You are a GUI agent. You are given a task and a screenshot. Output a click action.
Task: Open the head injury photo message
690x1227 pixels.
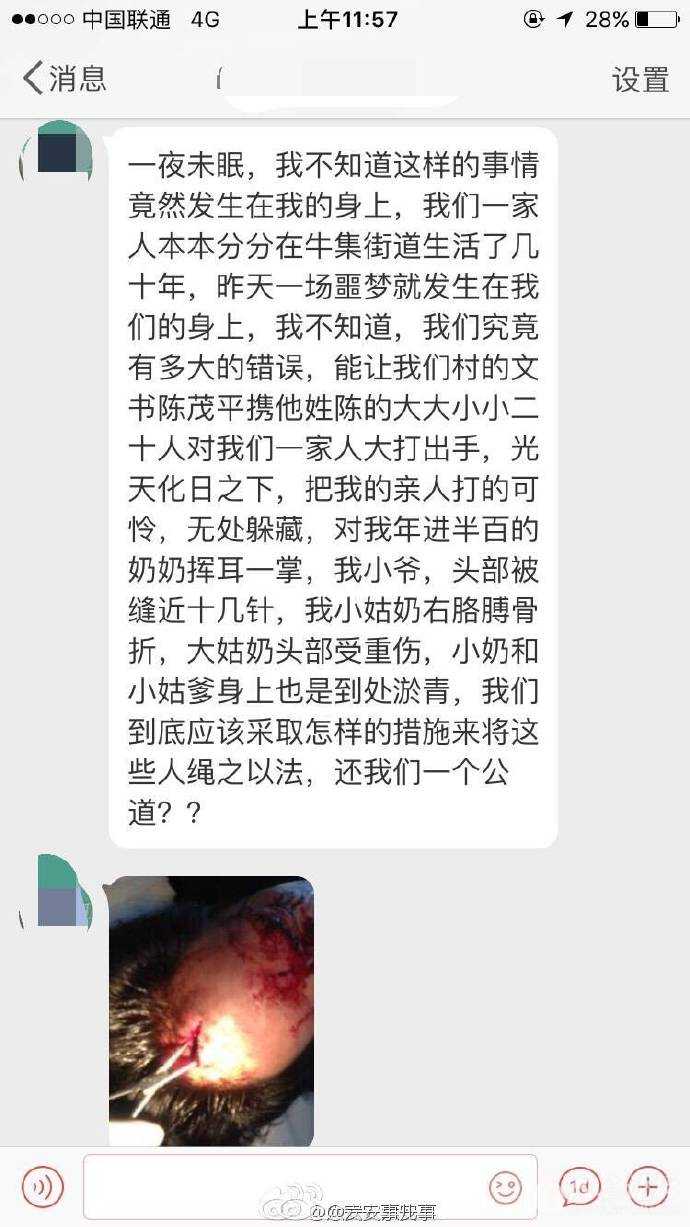[x=211, y=1010]
